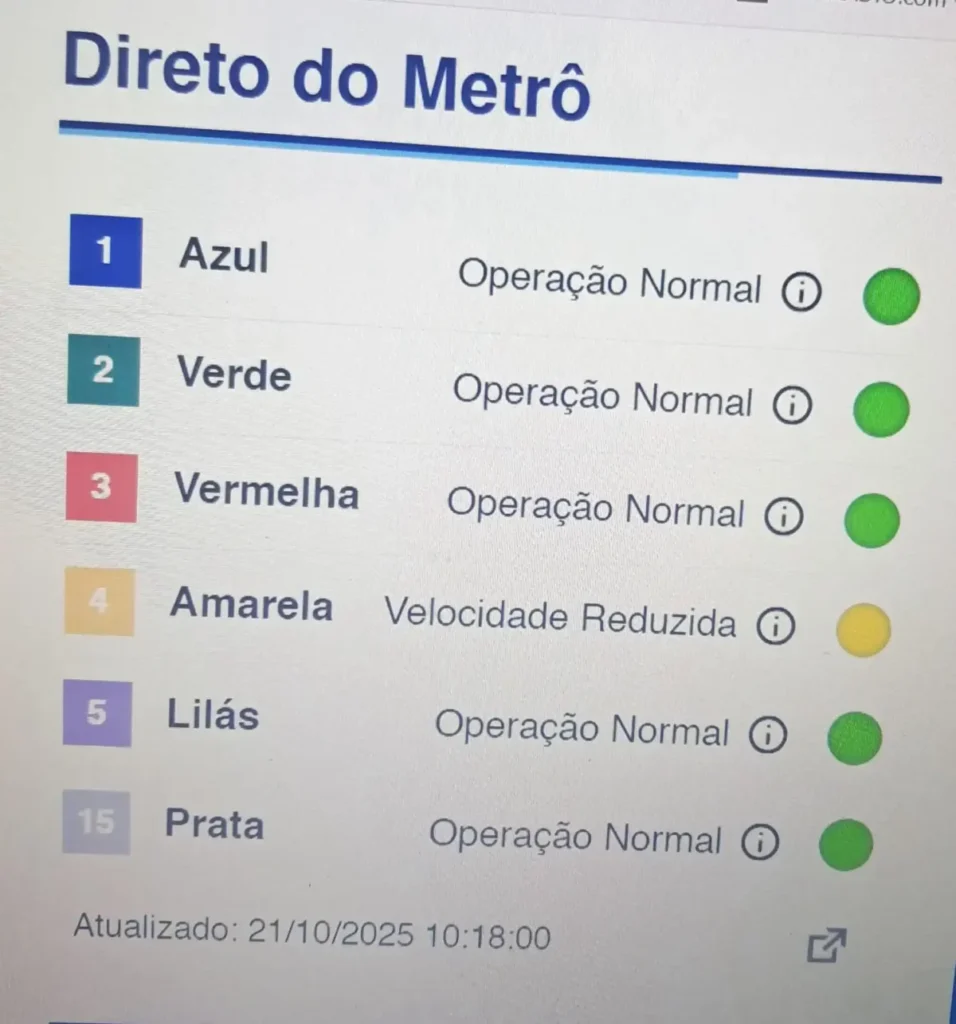
Task: Tap the info icon for Lilás line
Action: pyautogui.click(x=768, y=735)
